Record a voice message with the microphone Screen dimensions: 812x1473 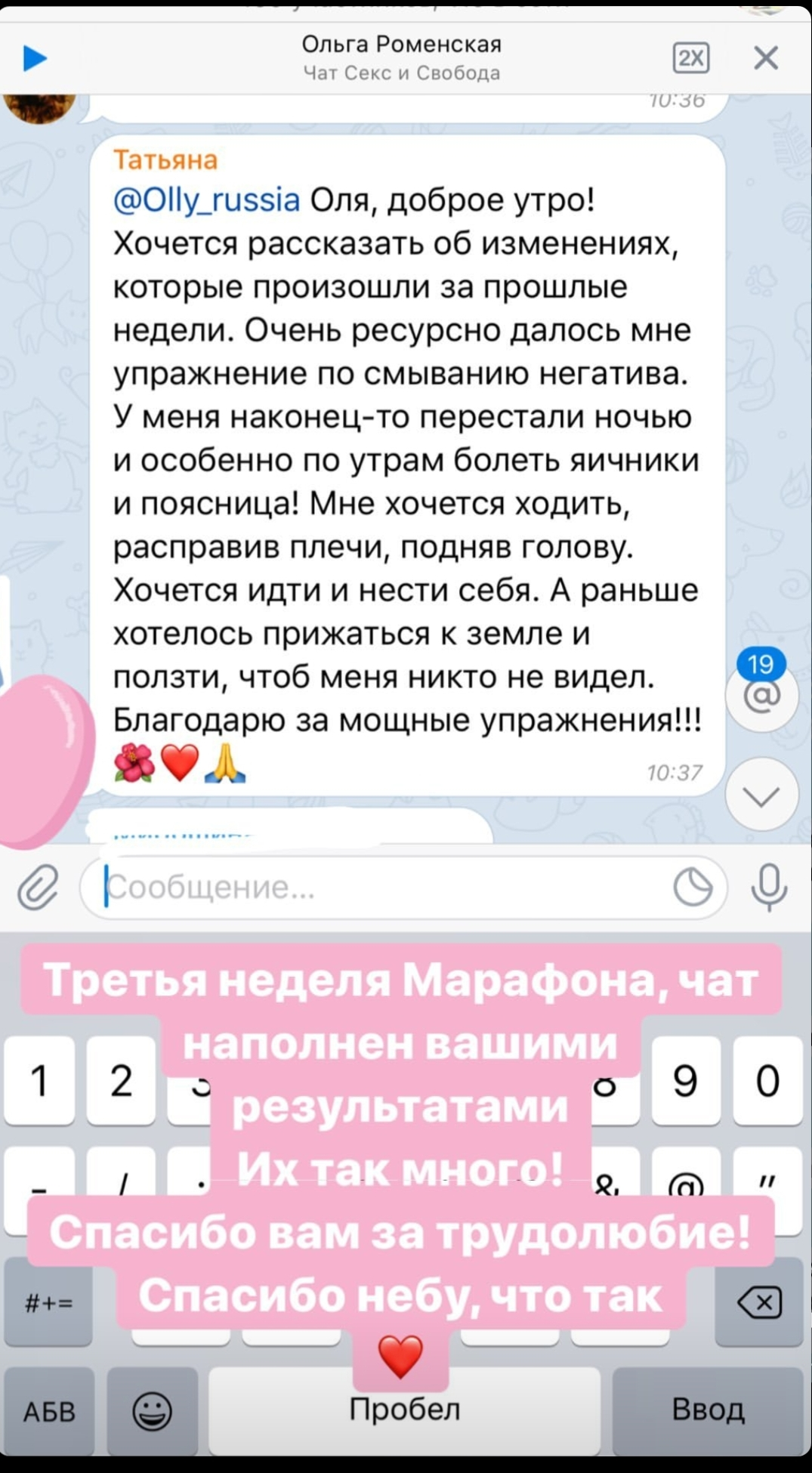coord(768,888)
